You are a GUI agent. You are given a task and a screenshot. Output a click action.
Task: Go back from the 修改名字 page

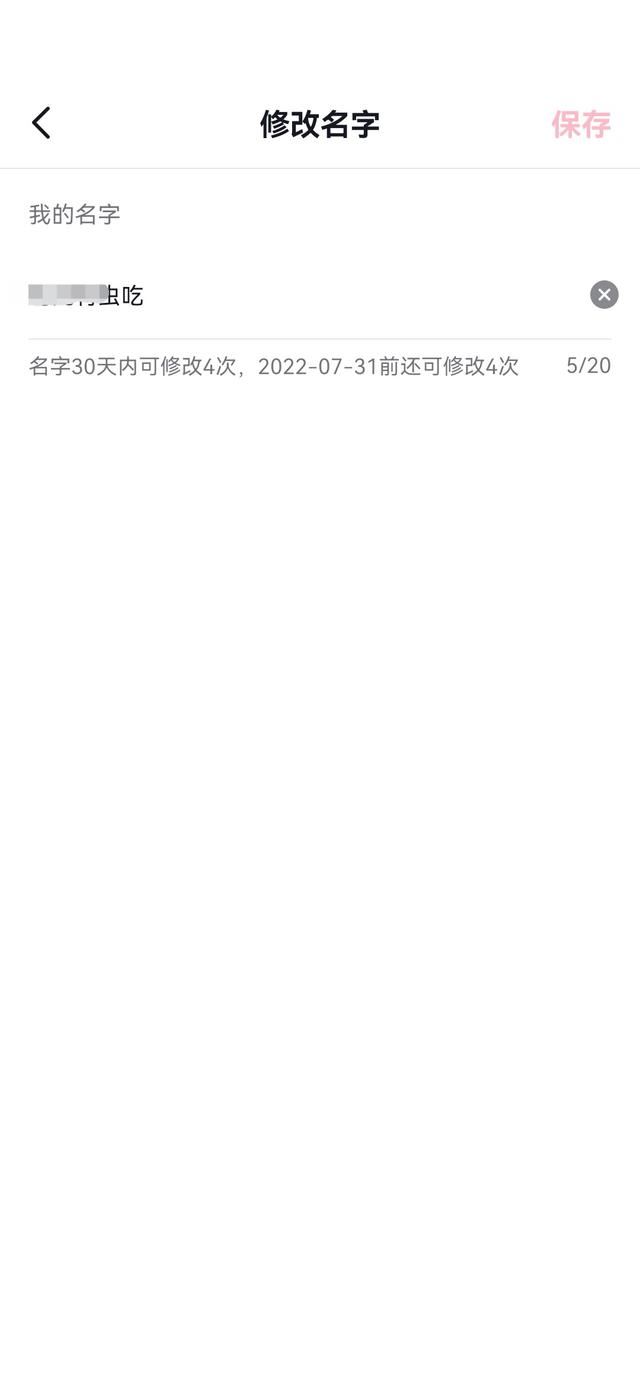[x=41, y=123]
